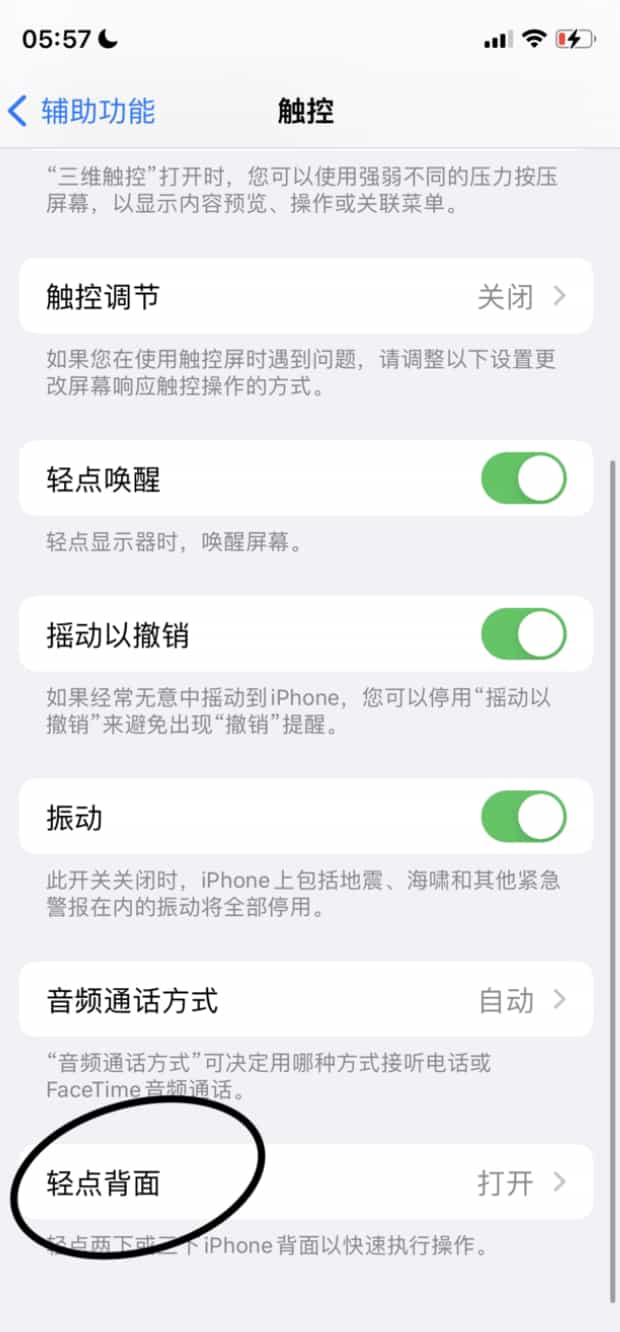Open the 轻点背面 settings row
The image size is (620, 1332).
click(x=305, y=1183)
